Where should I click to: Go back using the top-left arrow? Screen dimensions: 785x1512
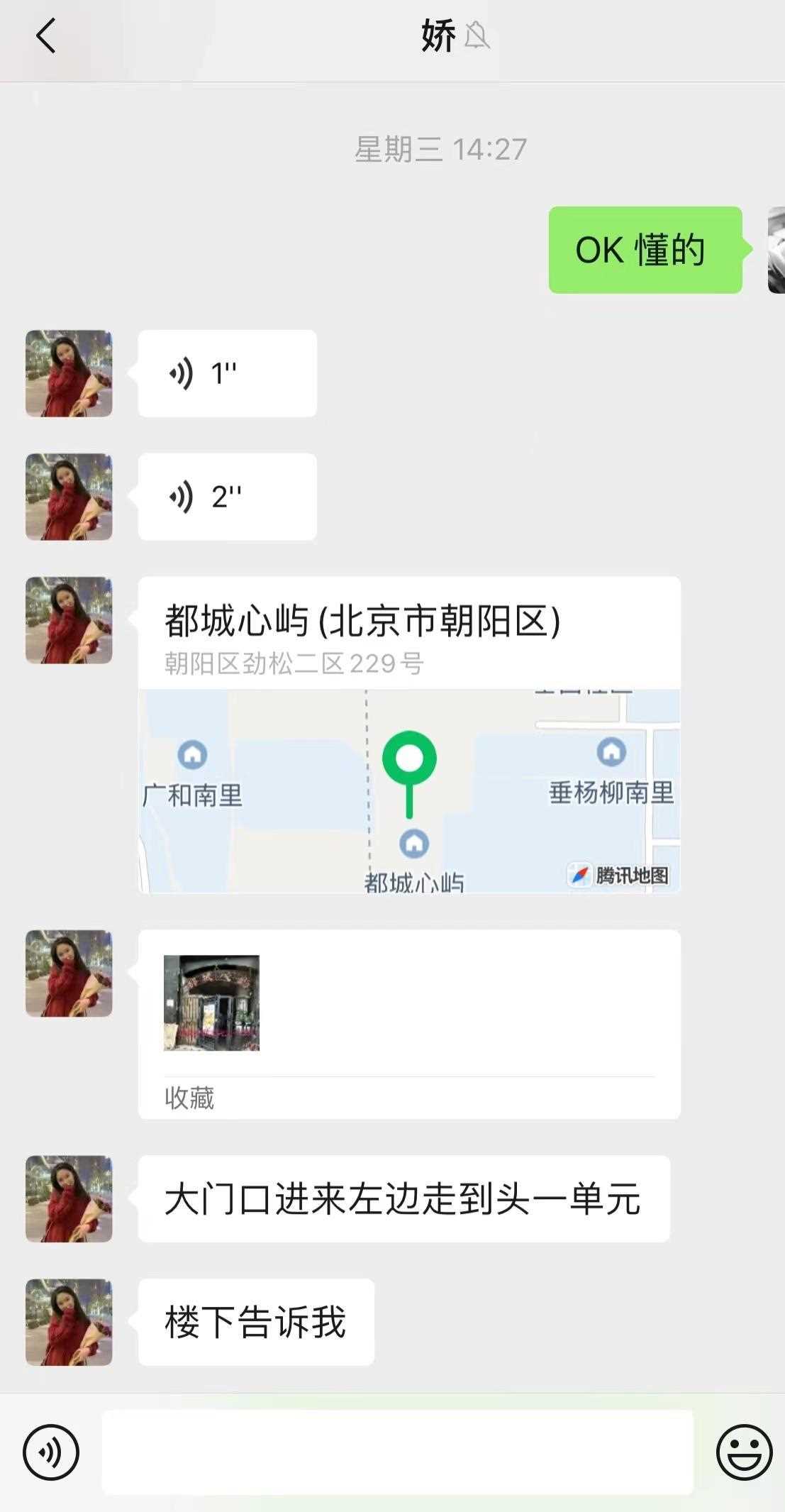tap(46, 36)
